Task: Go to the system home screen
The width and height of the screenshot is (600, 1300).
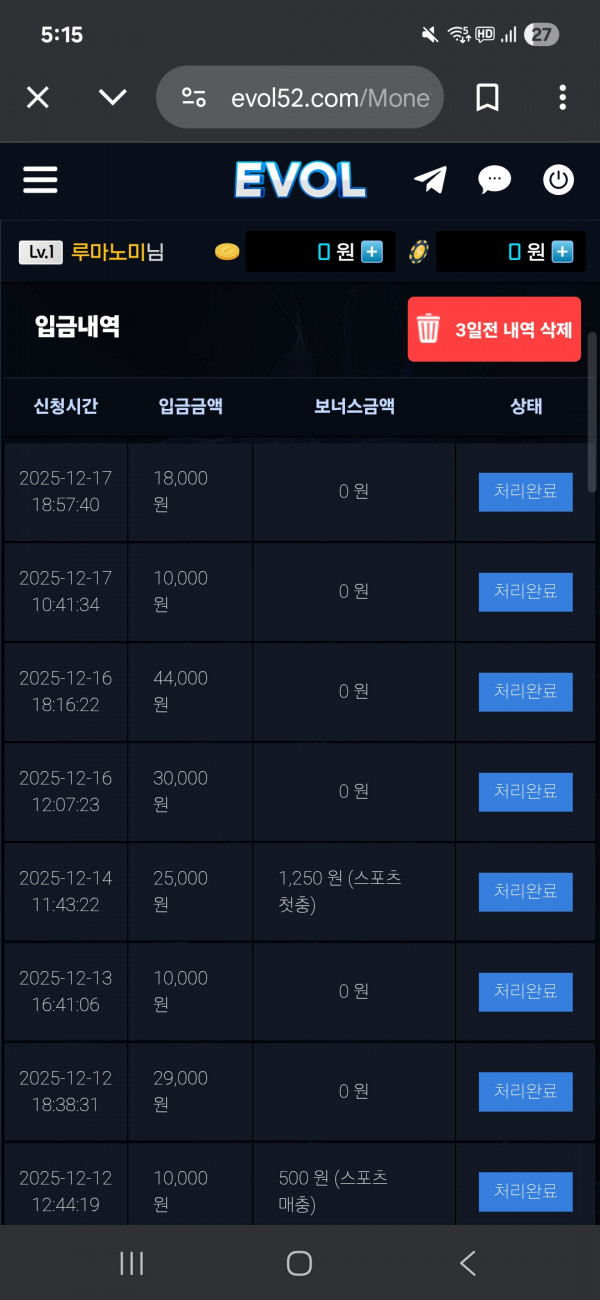Action: pos(299,1263)
